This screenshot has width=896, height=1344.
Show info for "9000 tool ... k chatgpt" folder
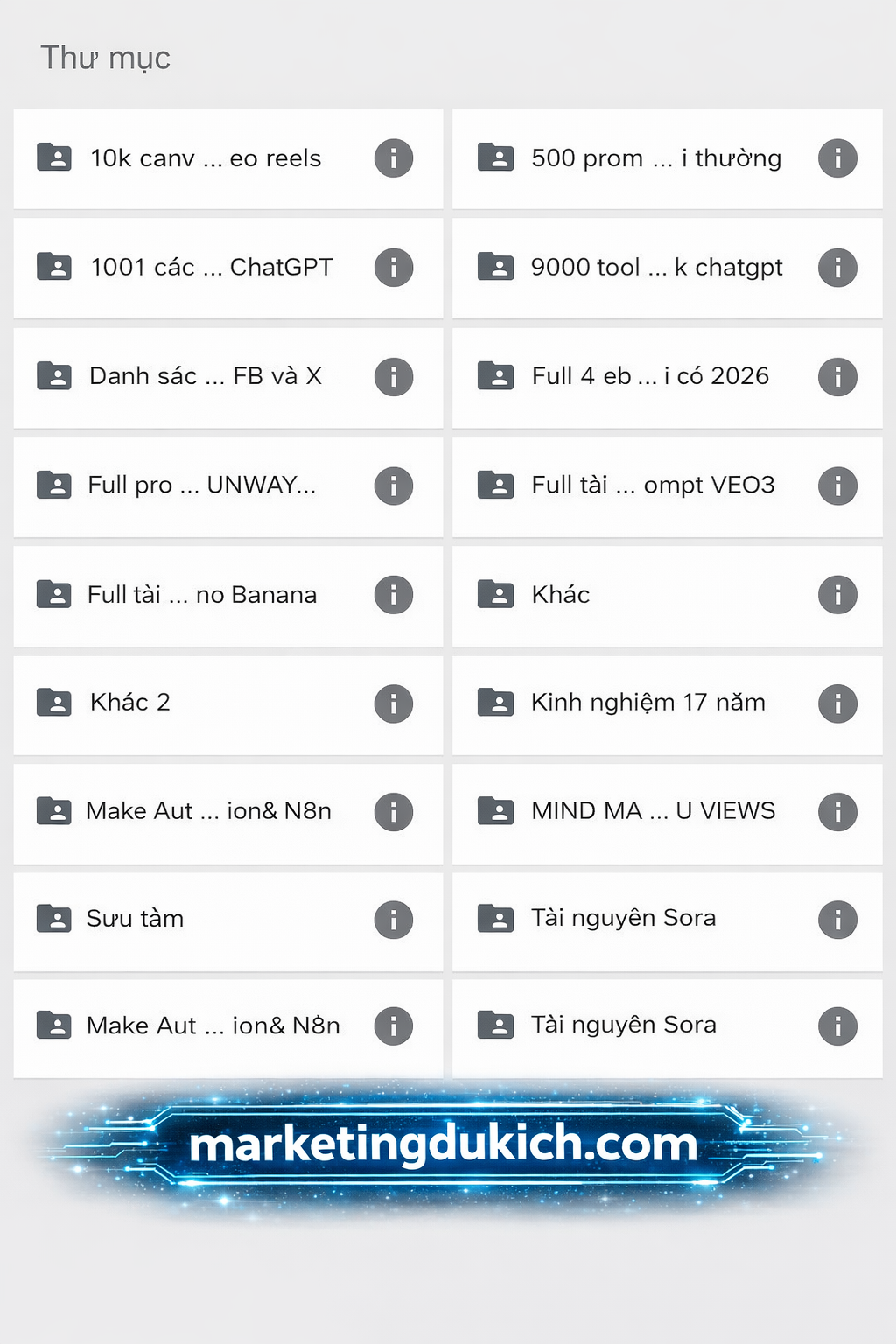pos(837,268)
